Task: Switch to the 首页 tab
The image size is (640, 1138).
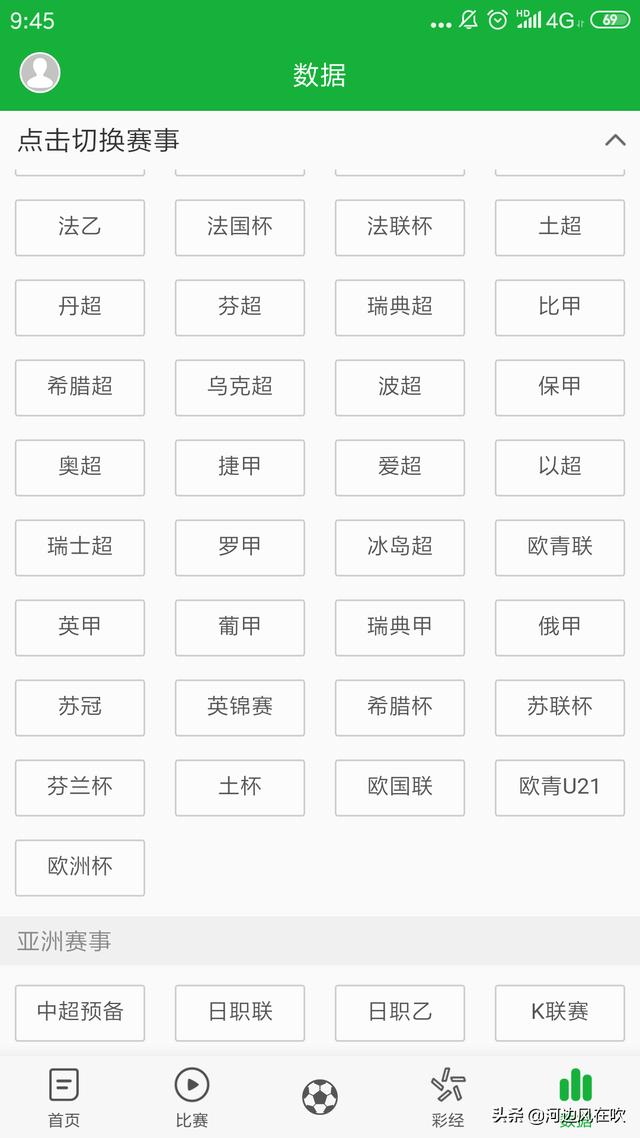Action: coord(64,1097)
